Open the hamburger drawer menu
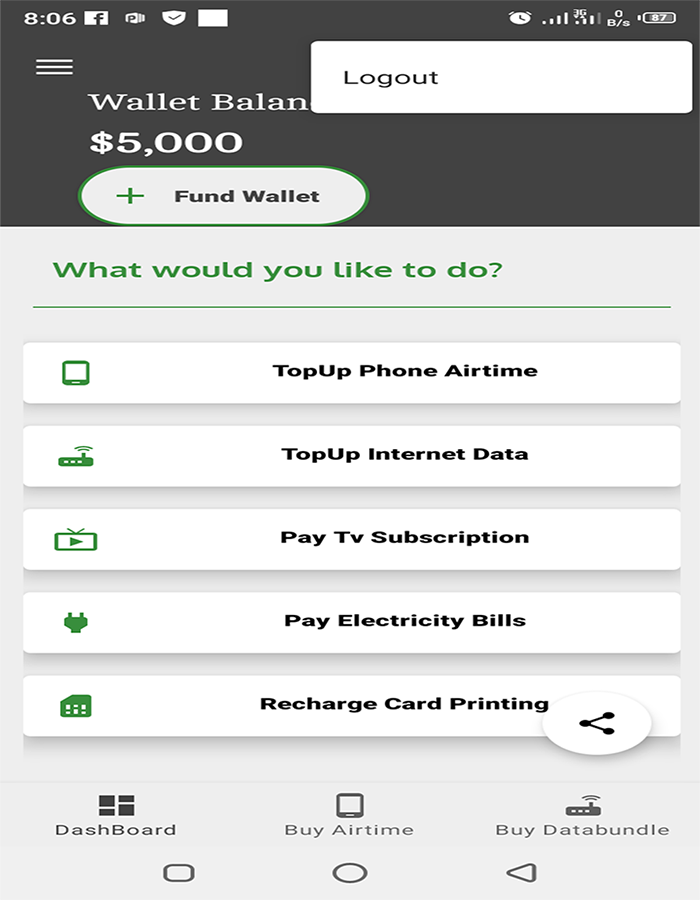This screenshot has height=900, width=700. [54, 67]
